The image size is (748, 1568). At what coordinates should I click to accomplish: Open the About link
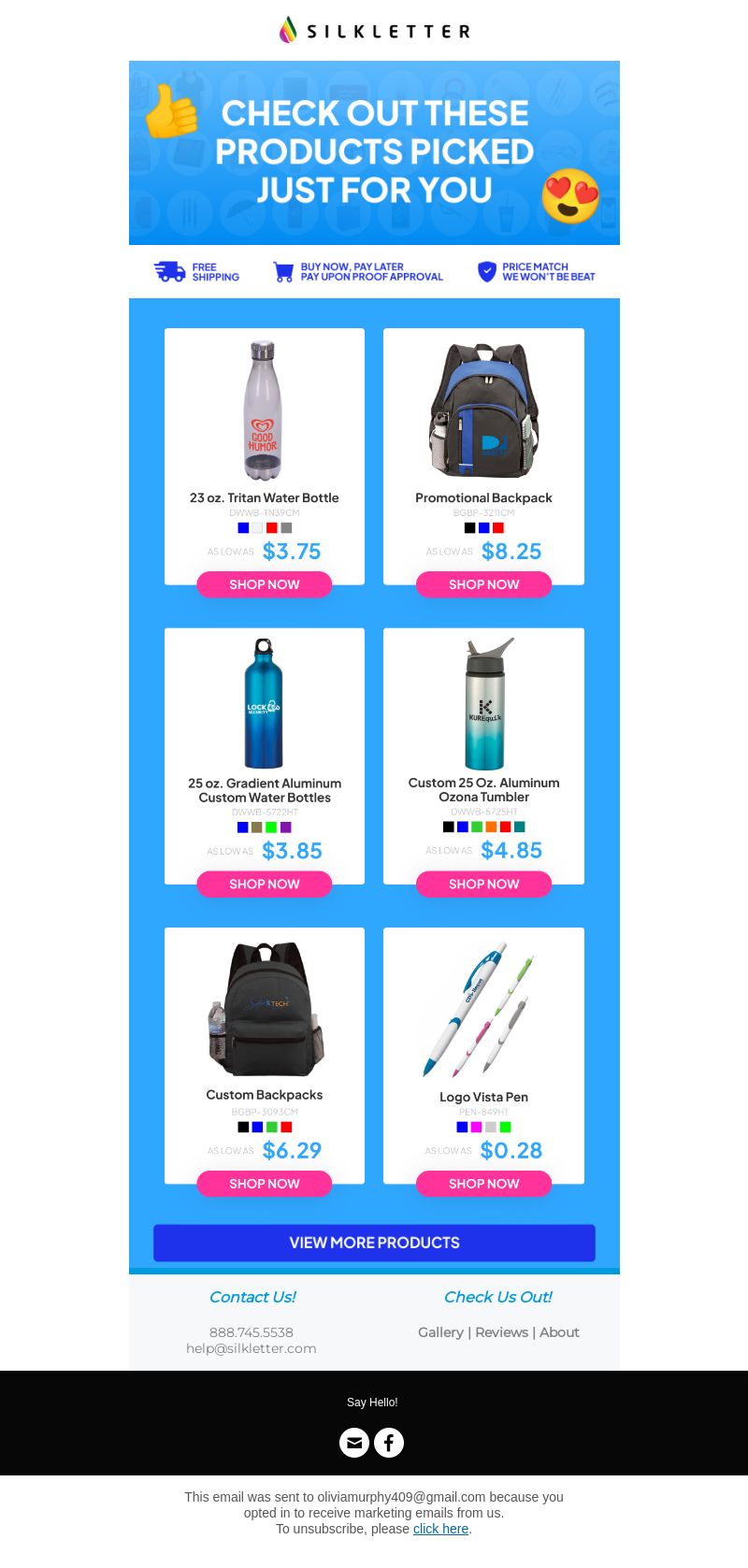(x=559, y=1332)
